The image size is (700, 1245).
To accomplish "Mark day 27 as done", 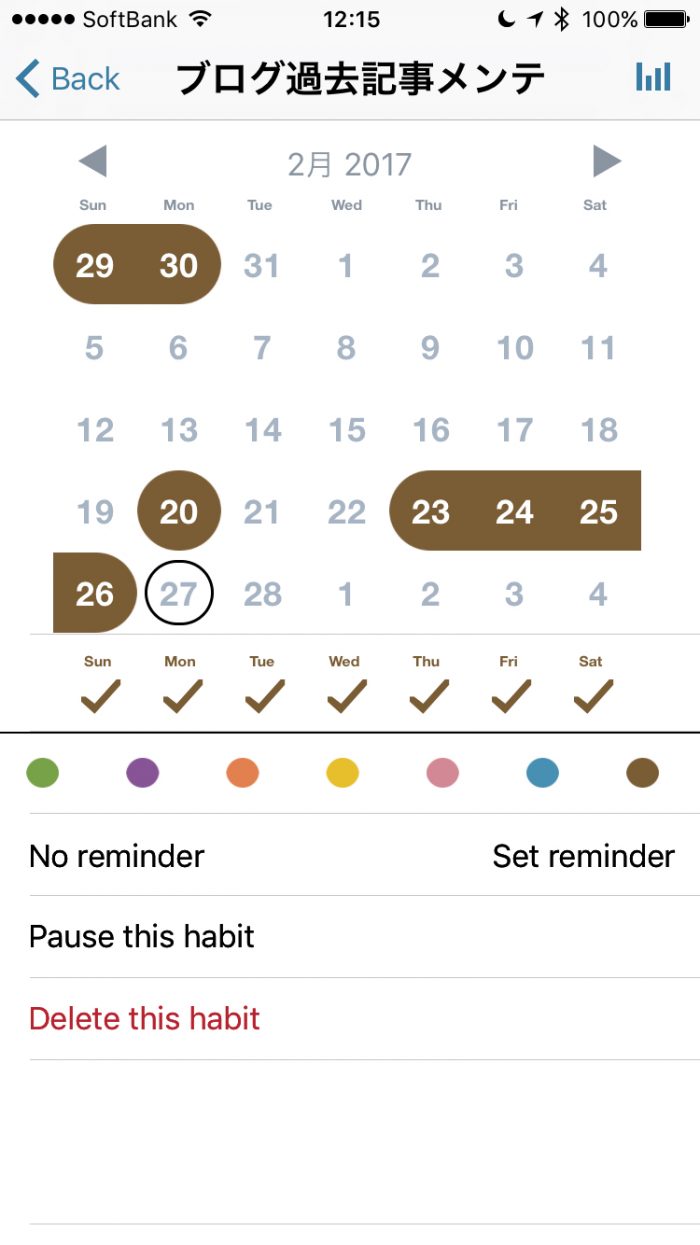I will coord(179,594).
